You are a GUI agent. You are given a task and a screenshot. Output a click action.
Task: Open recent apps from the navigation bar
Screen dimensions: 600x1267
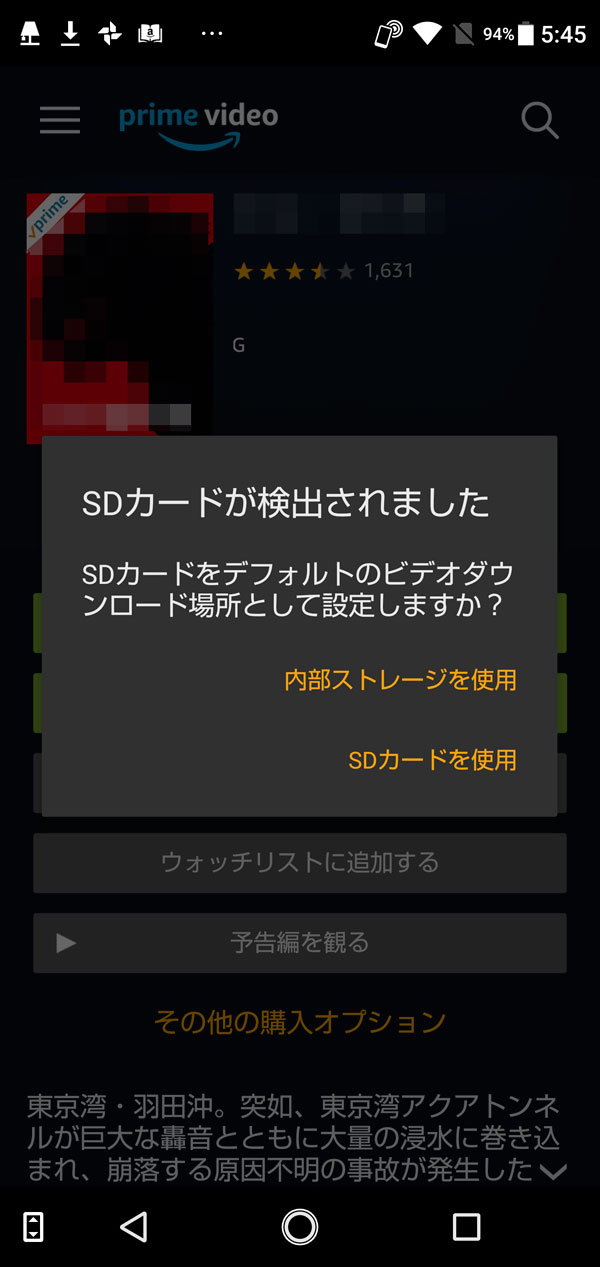coord(466,1226)
